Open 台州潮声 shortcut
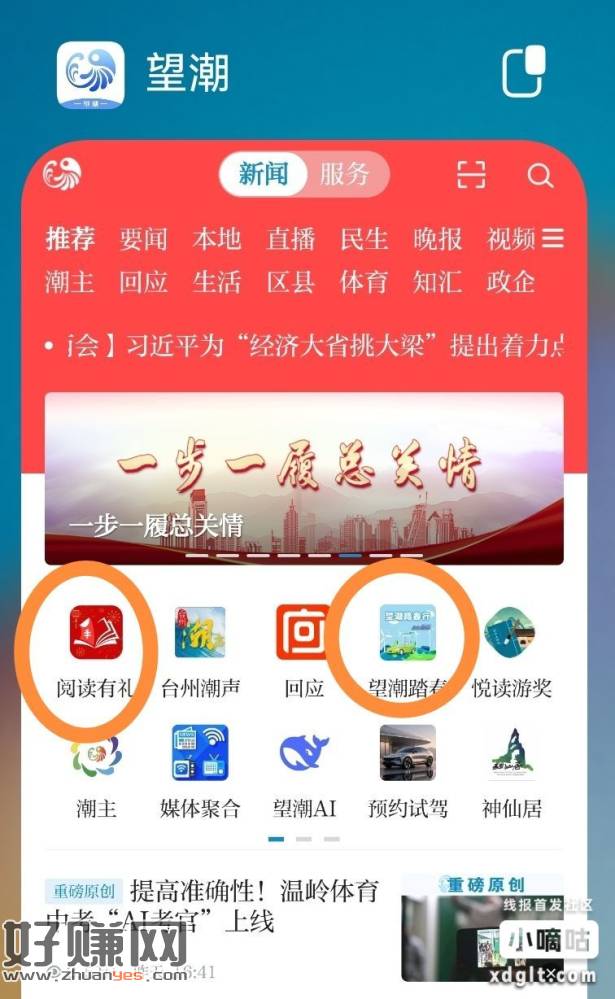The height and width of the screenshot is (999, 615). coord(200,650)
